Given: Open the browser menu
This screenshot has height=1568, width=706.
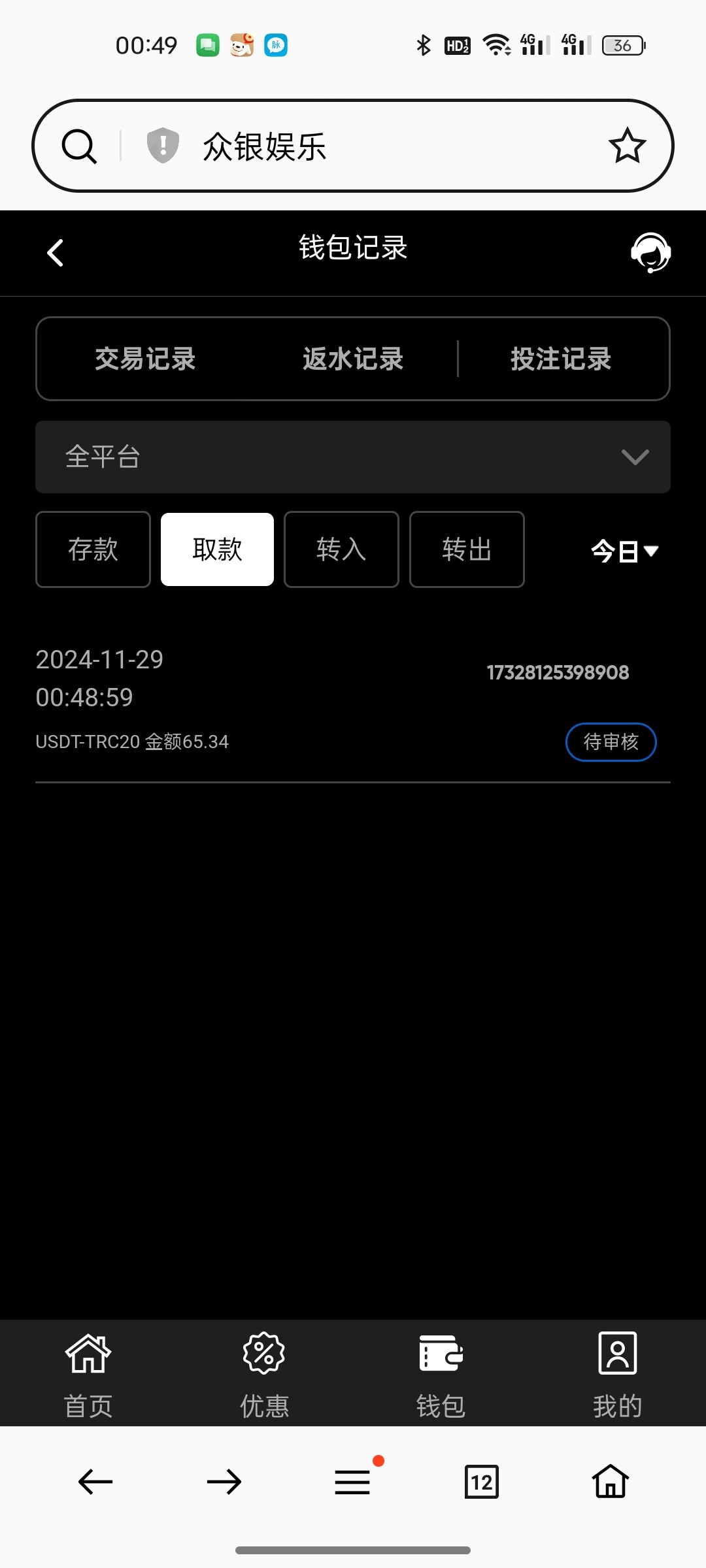Looking at the screenshot, I should click(353, 1481).
